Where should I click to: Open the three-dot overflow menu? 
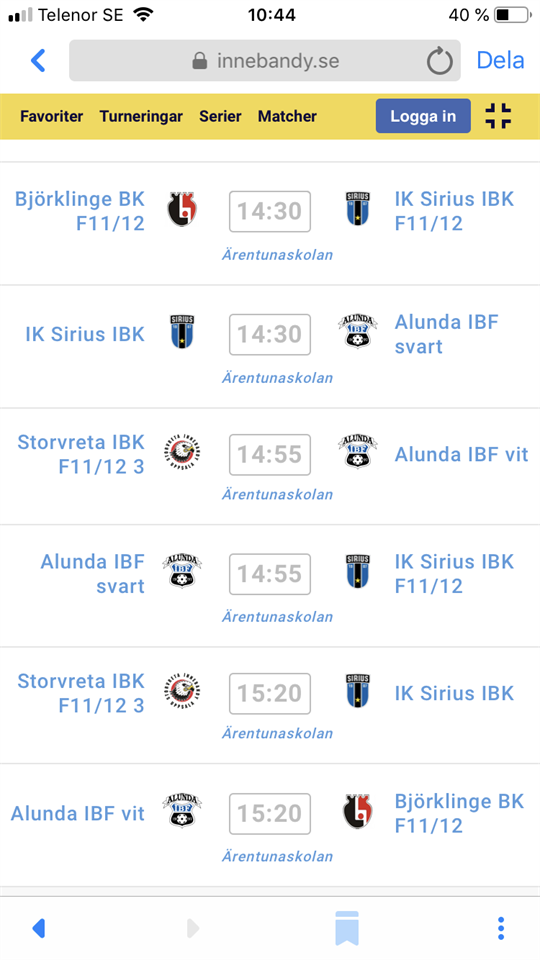[x=501, y=929]
